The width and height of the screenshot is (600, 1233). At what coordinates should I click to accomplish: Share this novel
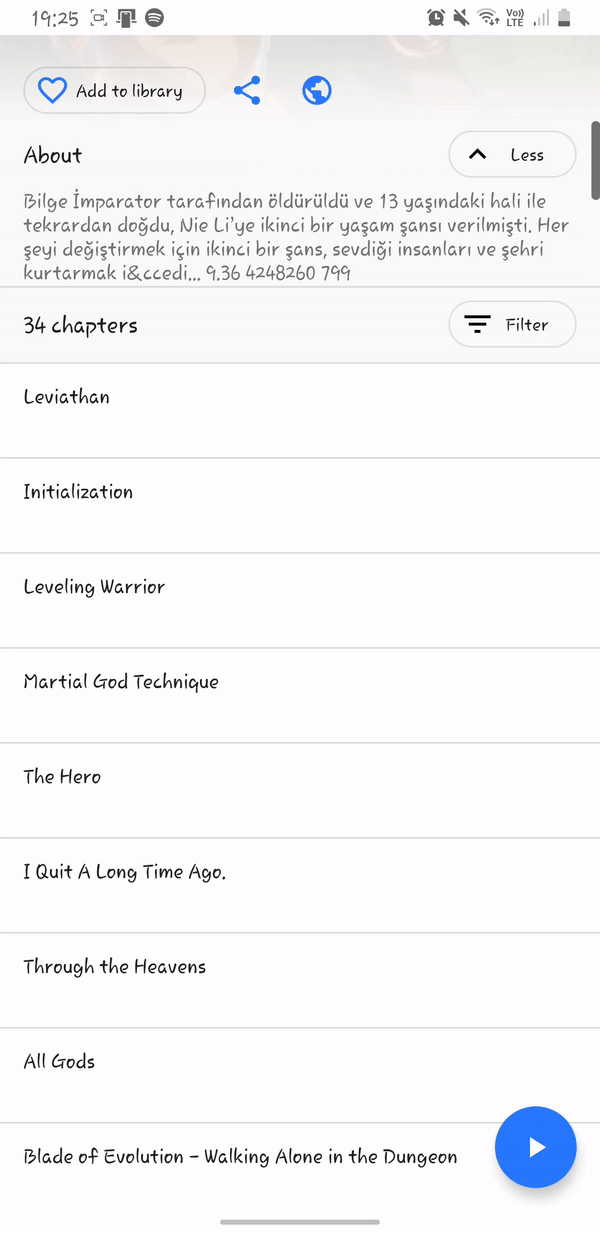pyautogui.click(x=247, y=91)
